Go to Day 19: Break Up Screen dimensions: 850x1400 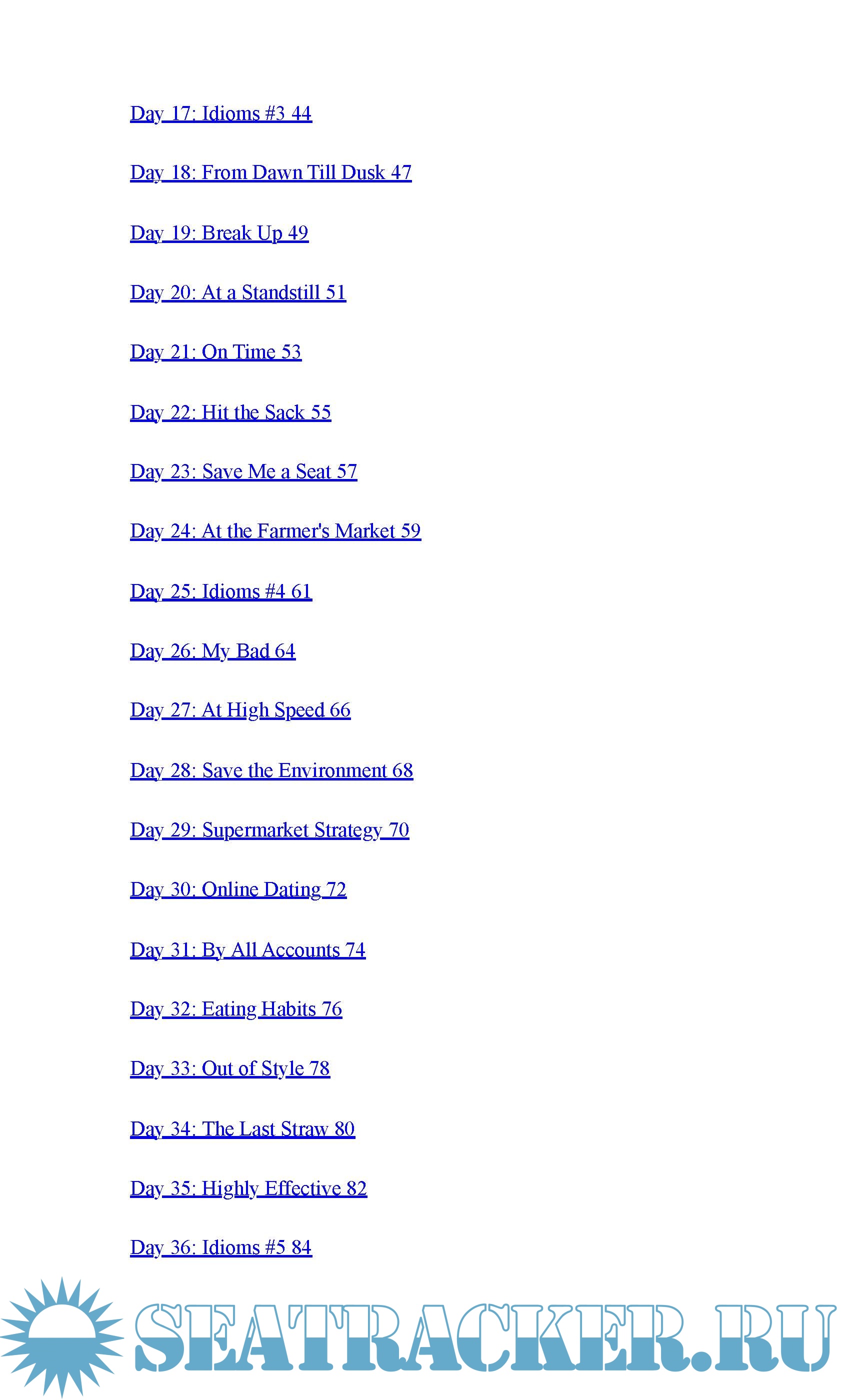click(219, 233)
